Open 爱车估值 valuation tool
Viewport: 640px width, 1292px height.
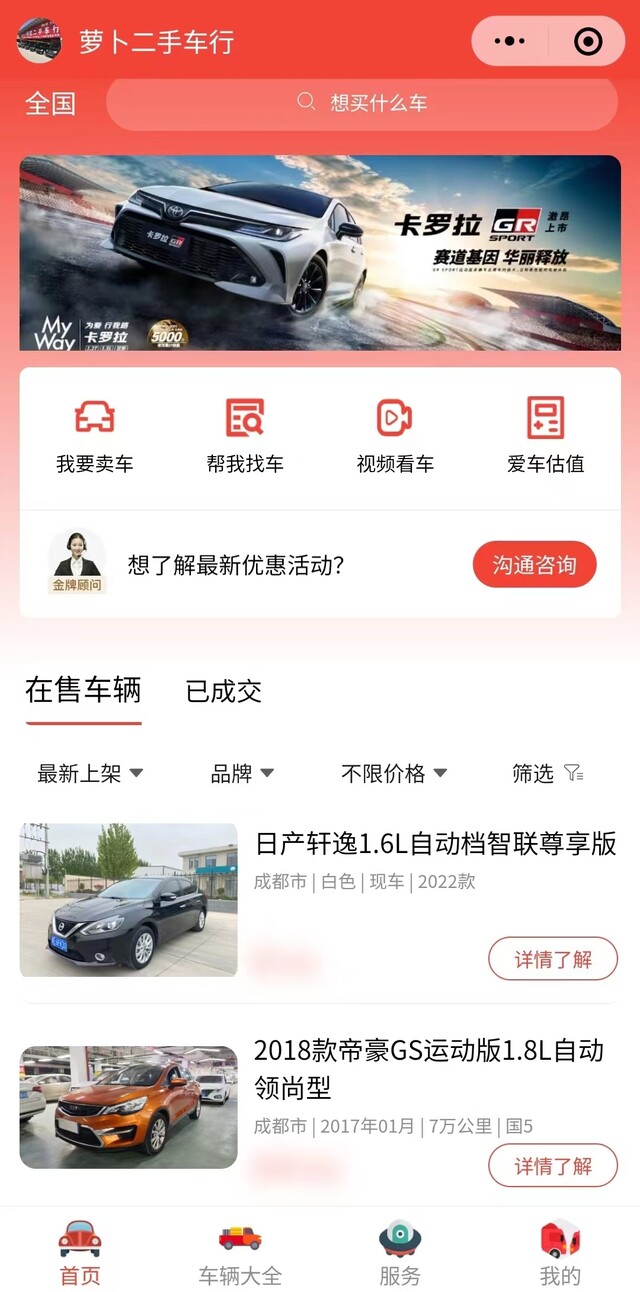(x=545, y=436)
